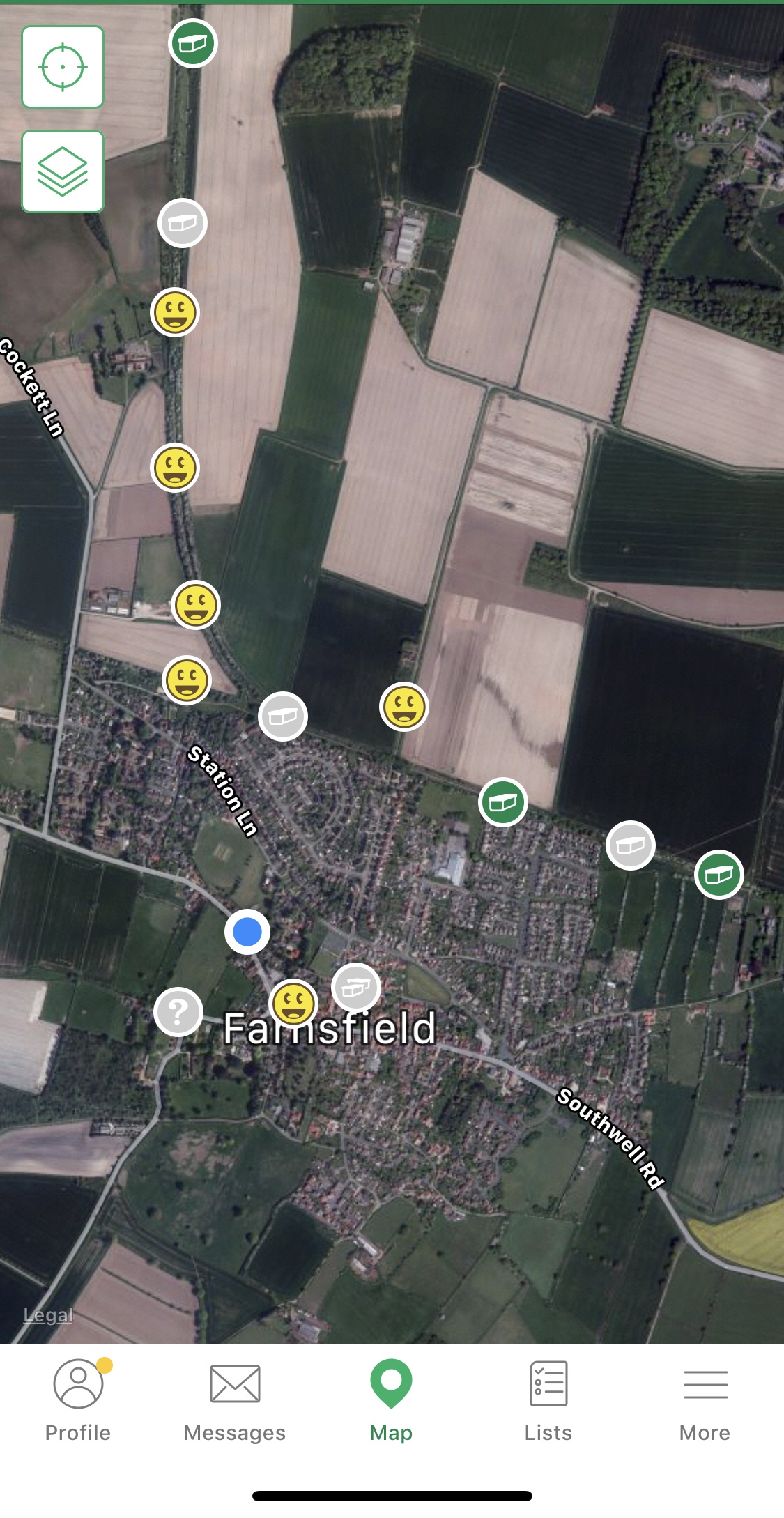This screenshot has width=784, height=1518.
Task: Center map on current location
Action: click(x=63, y=67)
